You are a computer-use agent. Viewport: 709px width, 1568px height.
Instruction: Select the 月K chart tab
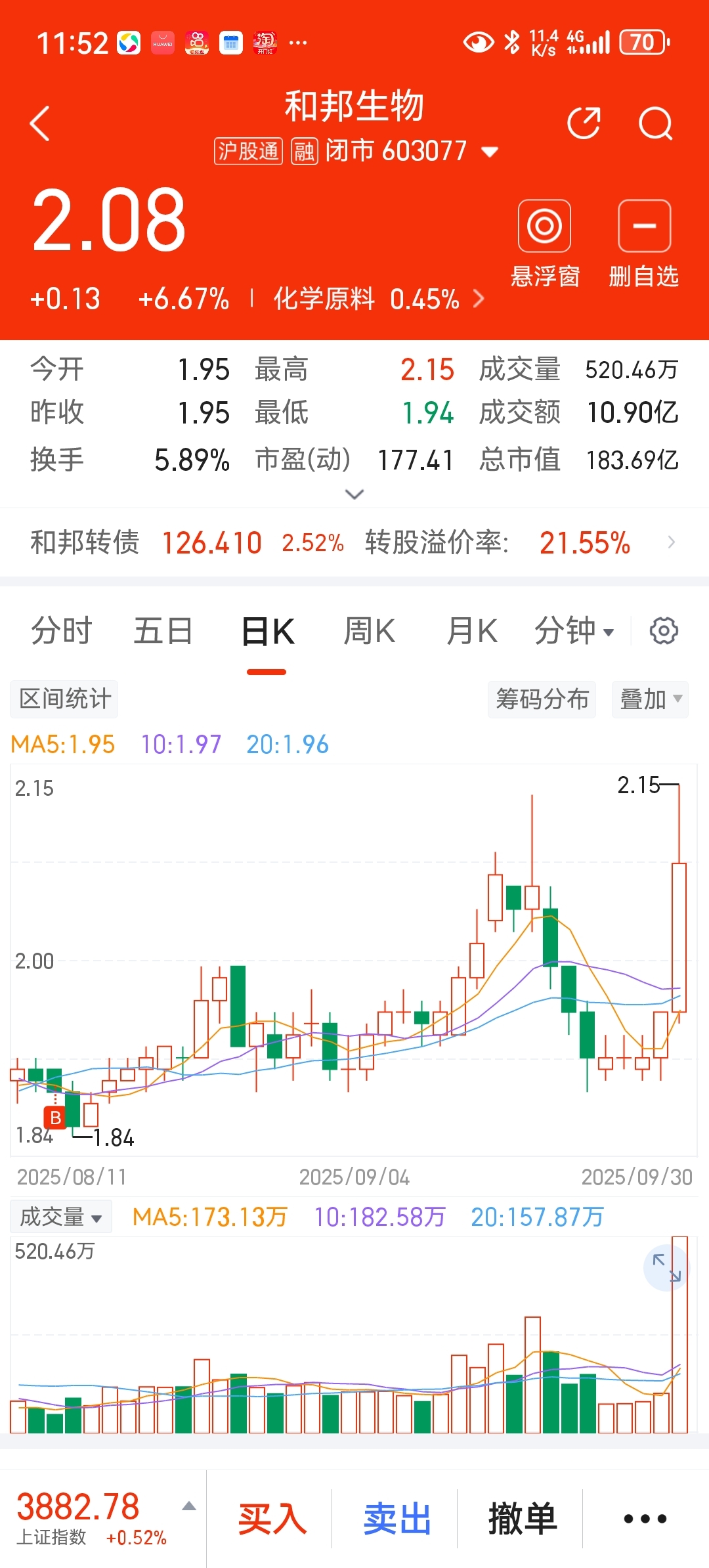[x=472, y=631]
